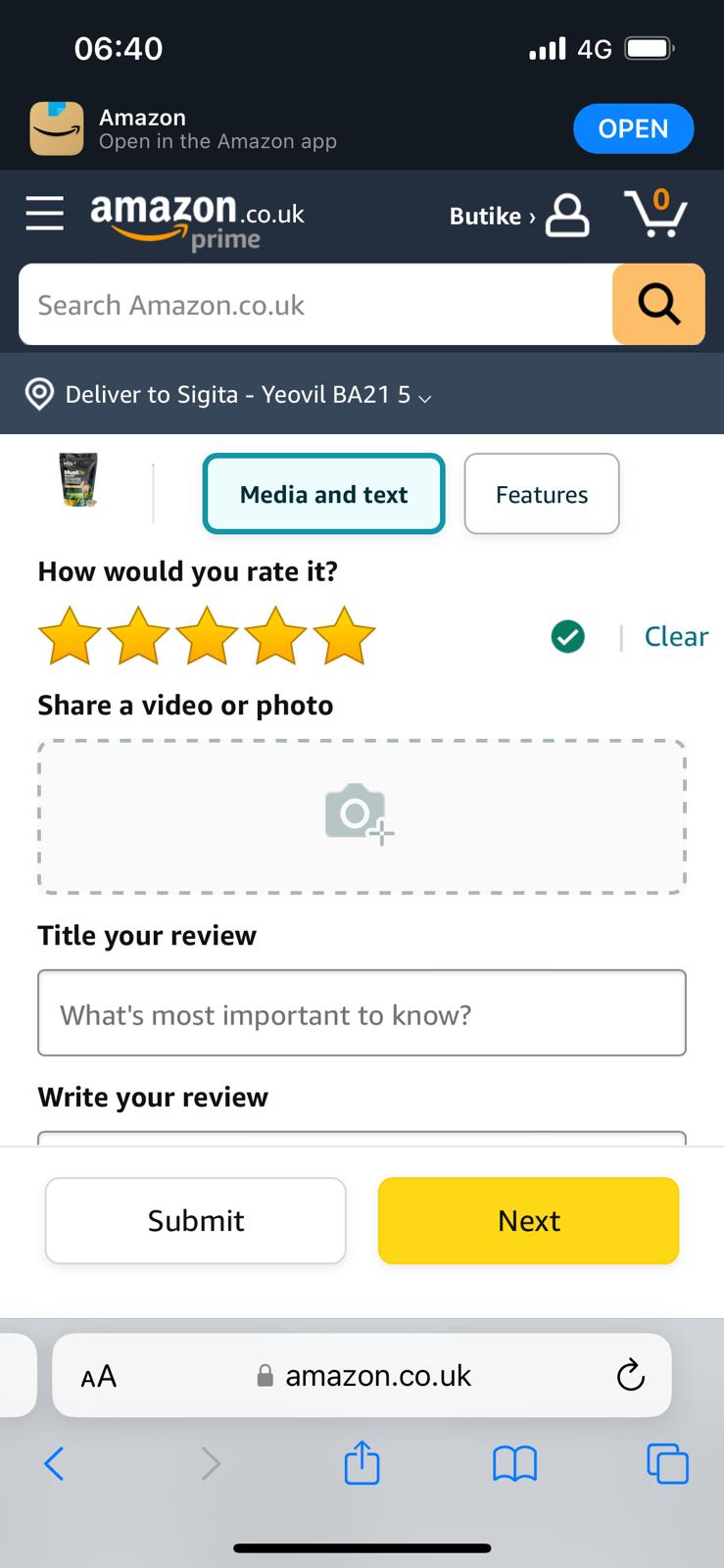Open Safari tabs overview

(x=668, y=1464)
